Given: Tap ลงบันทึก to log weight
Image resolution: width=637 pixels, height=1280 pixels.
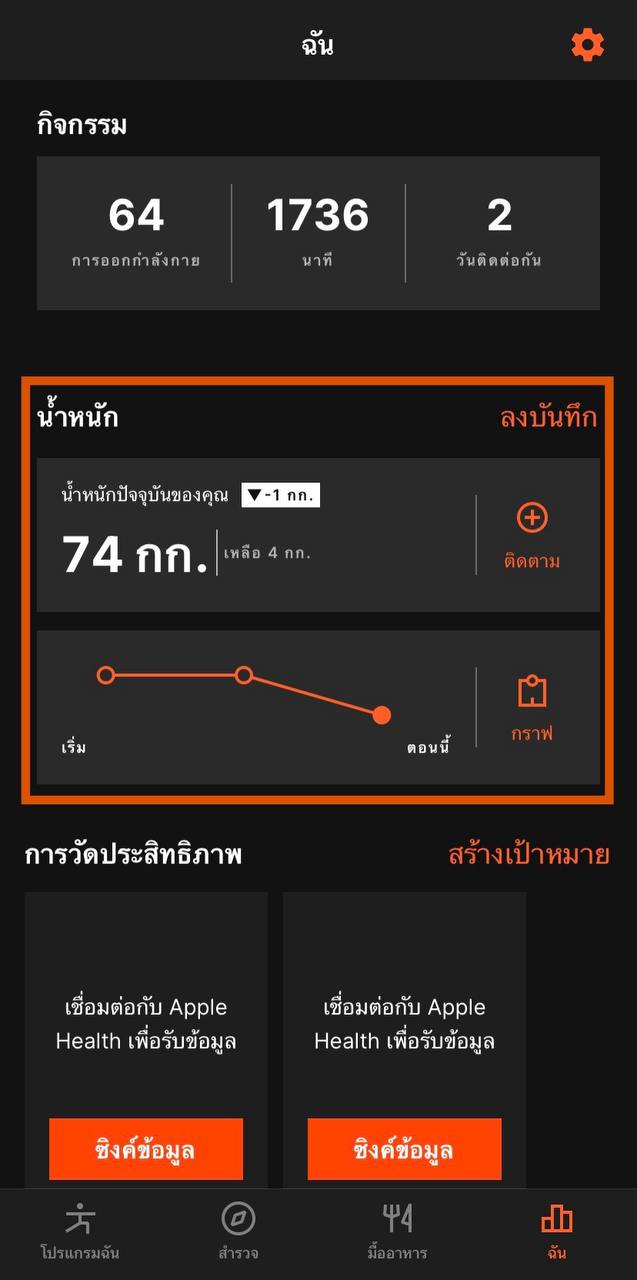Looking at the screenshot, I should [548, 417].
